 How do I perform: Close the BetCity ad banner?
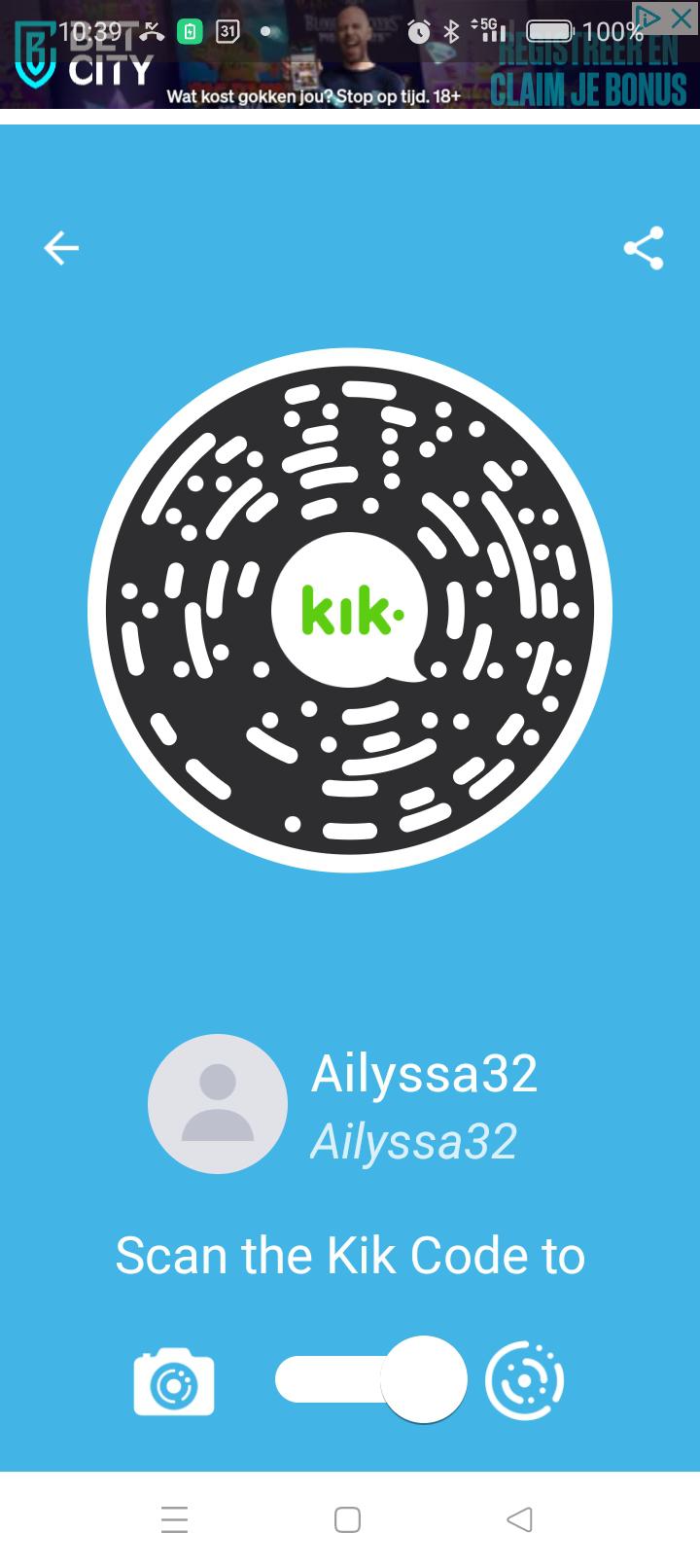682,17
